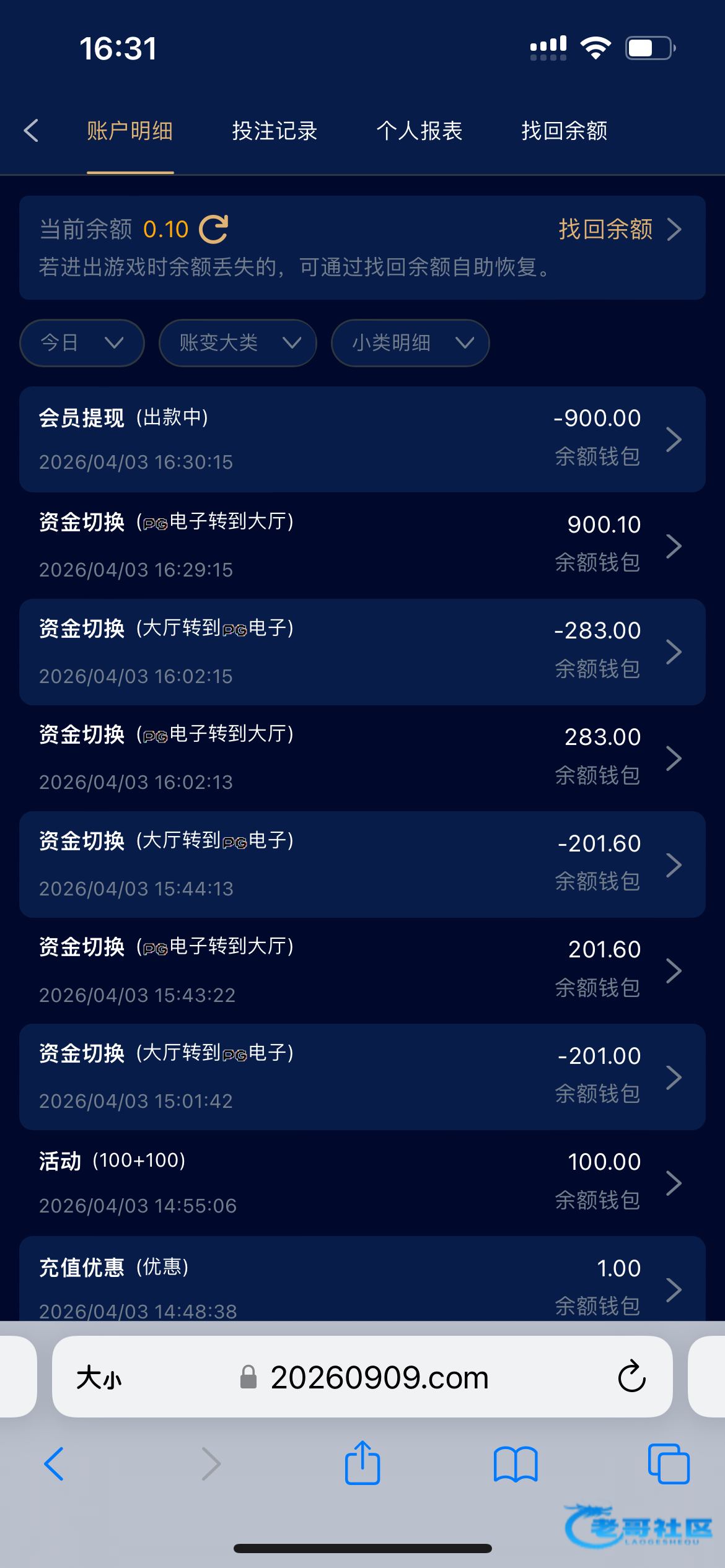Expand the 账变大类 filter dropdown
725x1568 pixels.
[238, 343]
